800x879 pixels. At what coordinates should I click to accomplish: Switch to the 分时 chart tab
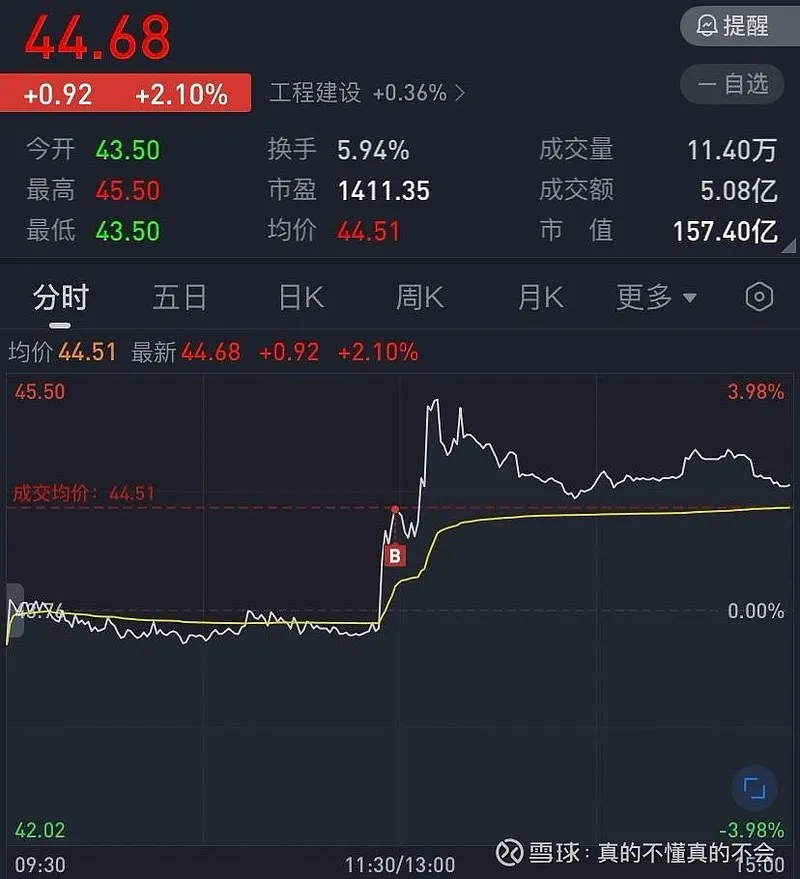click(60, 297)
